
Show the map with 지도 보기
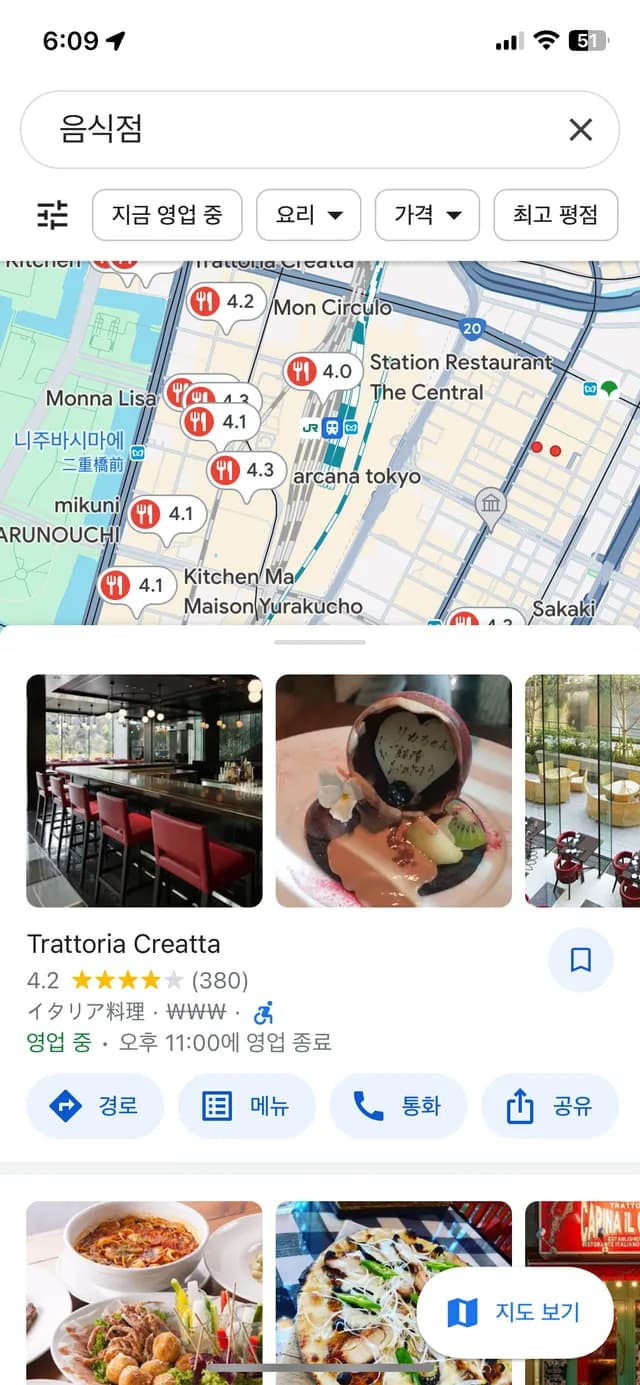tap(515, 1313)
